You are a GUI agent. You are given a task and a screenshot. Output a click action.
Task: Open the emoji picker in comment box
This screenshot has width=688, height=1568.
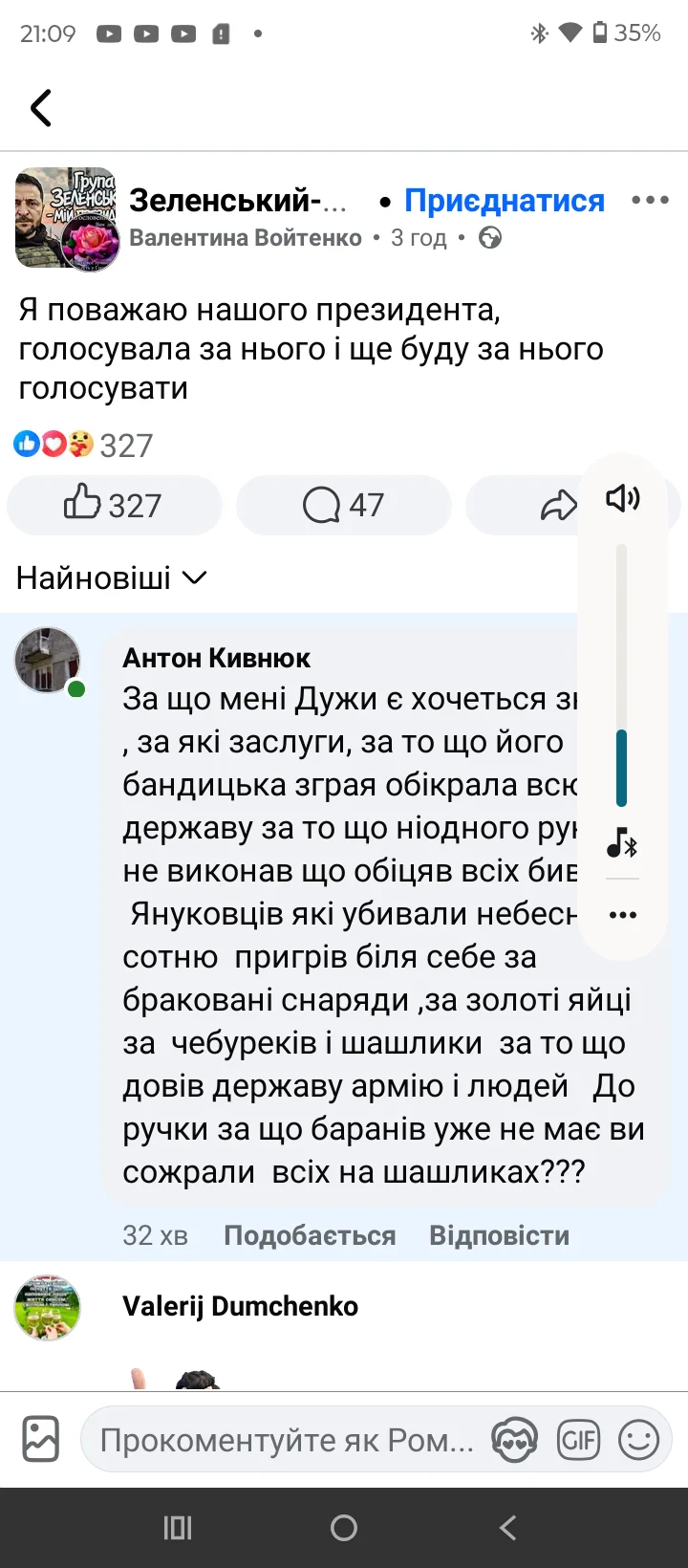pyautogui.click(x=638, y=1439)
